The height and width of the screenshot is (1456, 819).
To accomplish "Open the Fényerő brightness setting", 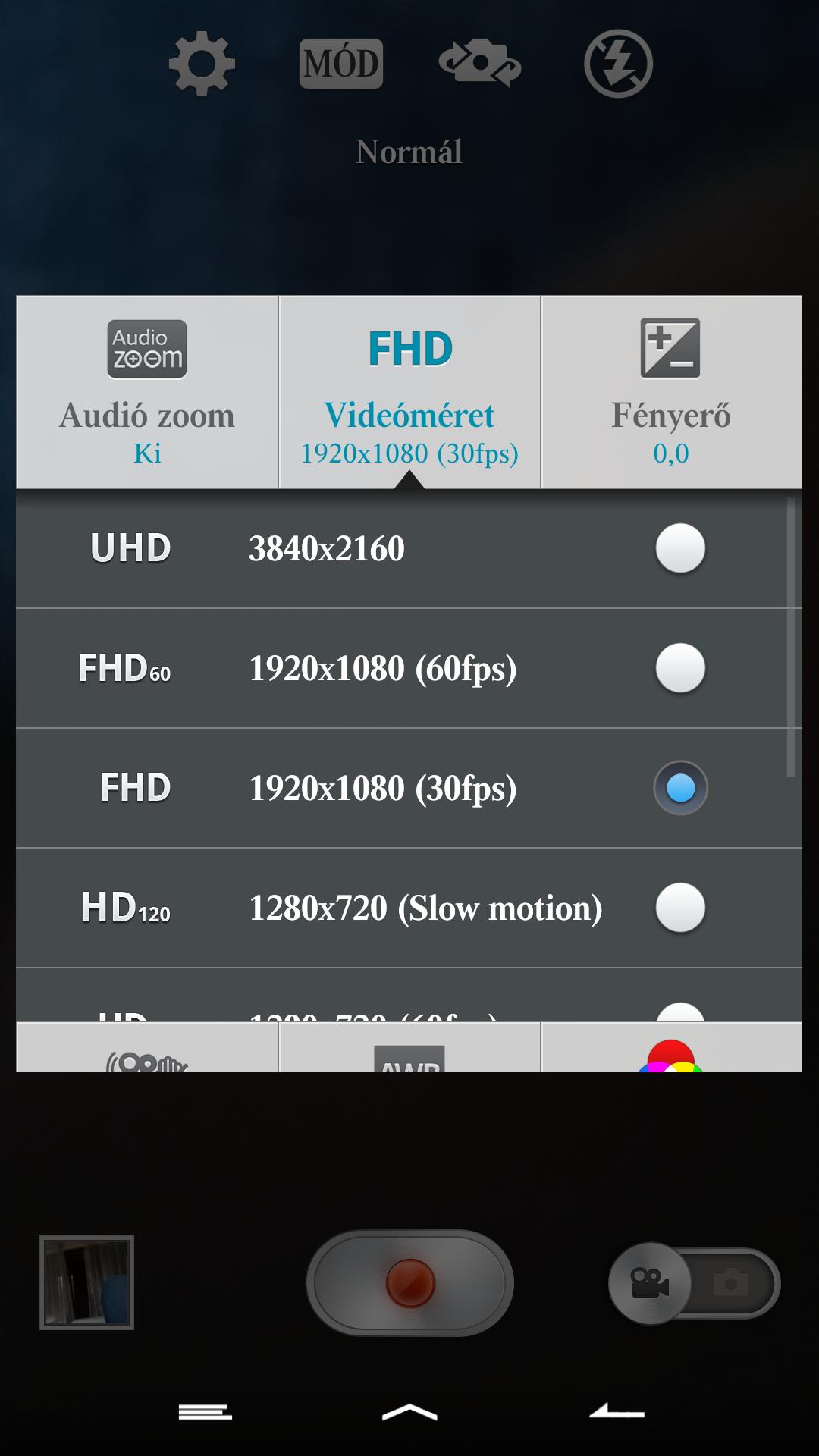I will pos(671,392).
